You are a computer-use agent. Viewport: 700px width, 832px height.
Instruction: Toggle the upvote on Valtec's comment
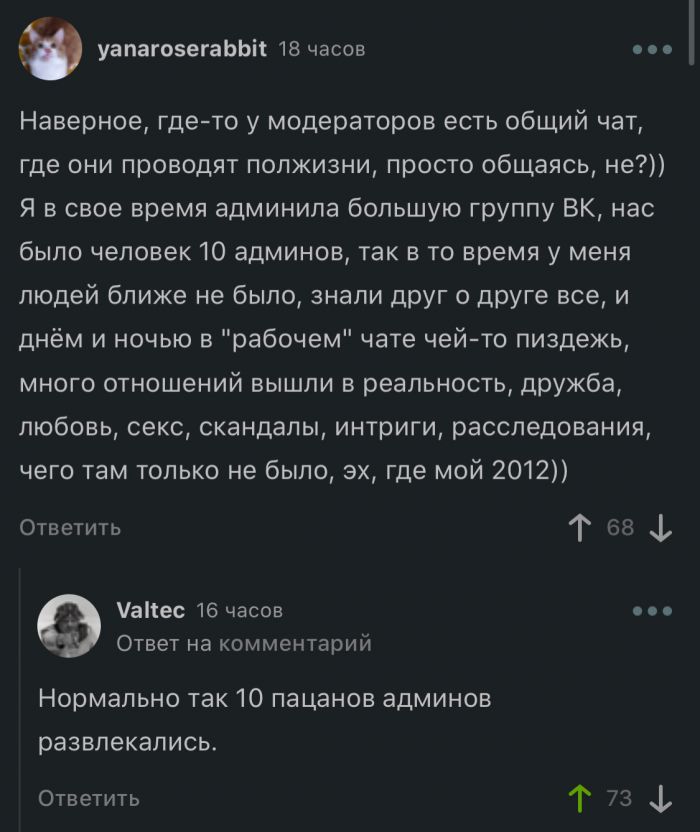[x=579, y=798]
